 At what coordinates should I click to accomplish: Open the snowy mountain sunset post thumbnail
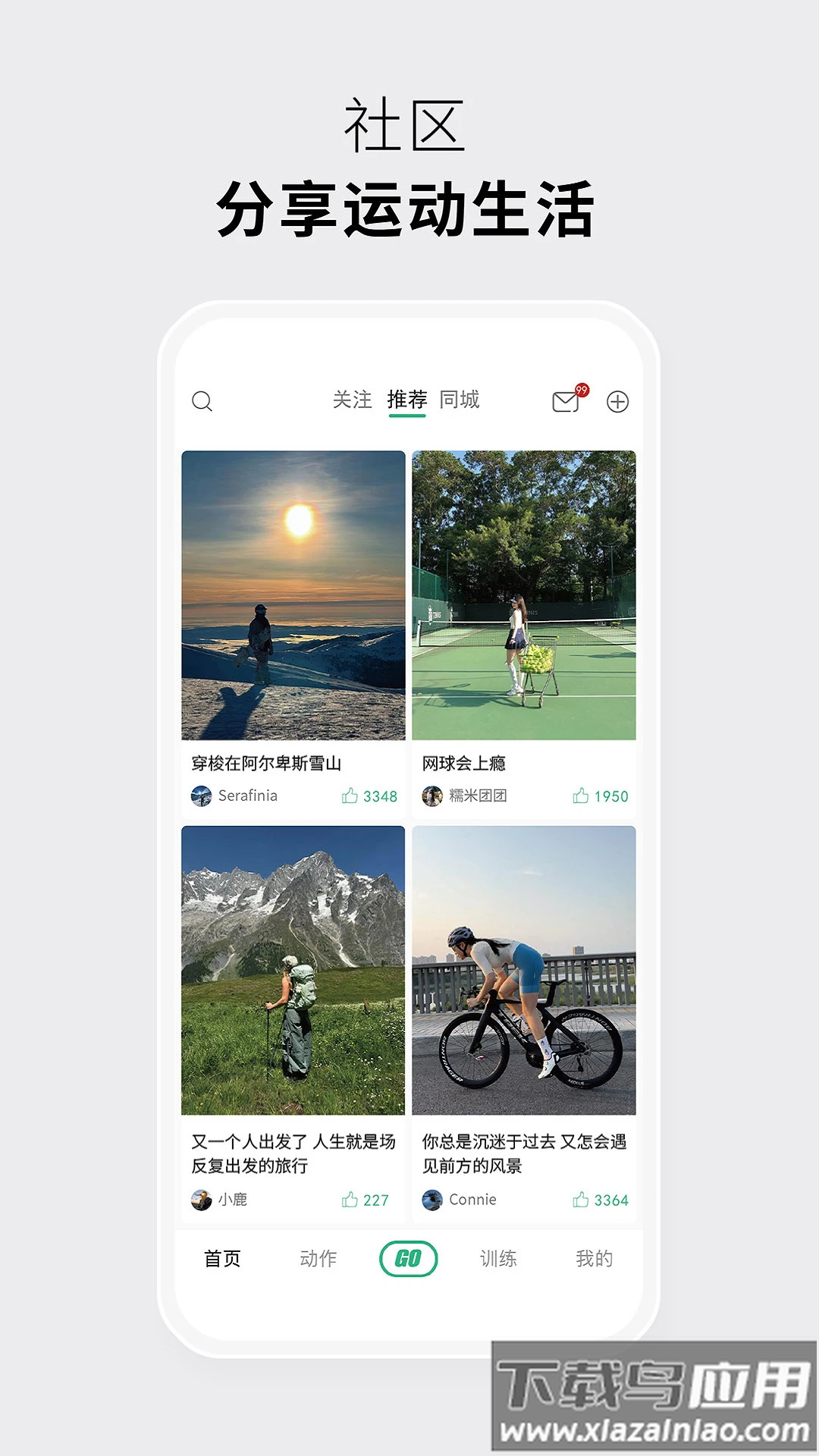point(293,597)
